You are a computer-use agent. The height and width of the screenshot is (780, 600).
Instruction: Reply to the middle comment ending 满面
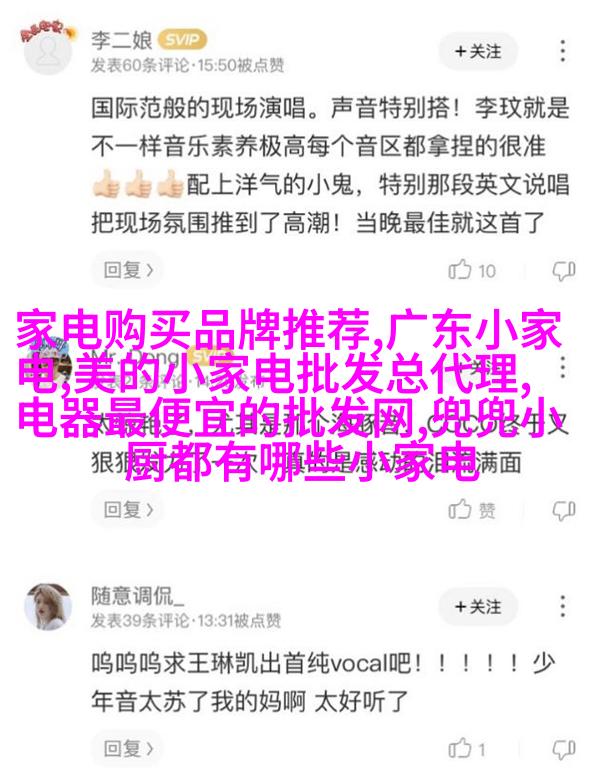(130, 509)
